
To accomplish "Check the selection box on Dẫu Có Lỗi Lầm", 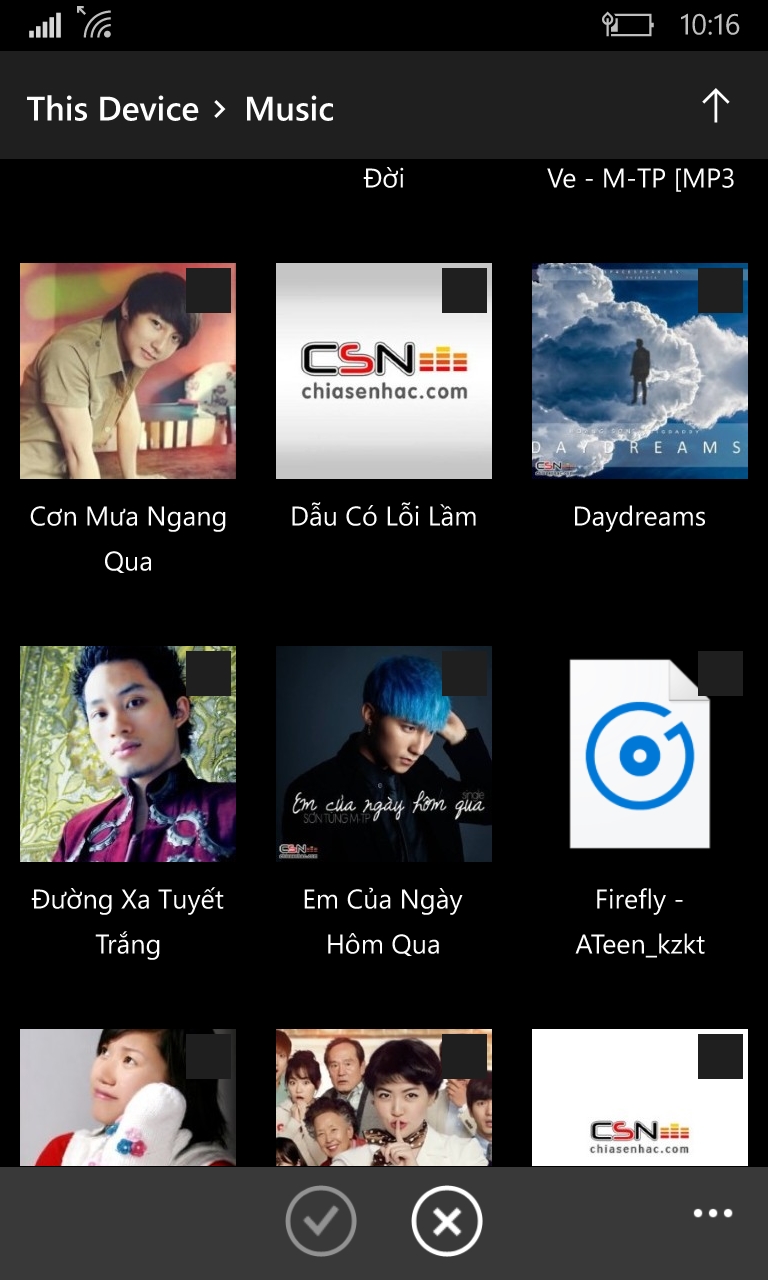I will 465,290.
